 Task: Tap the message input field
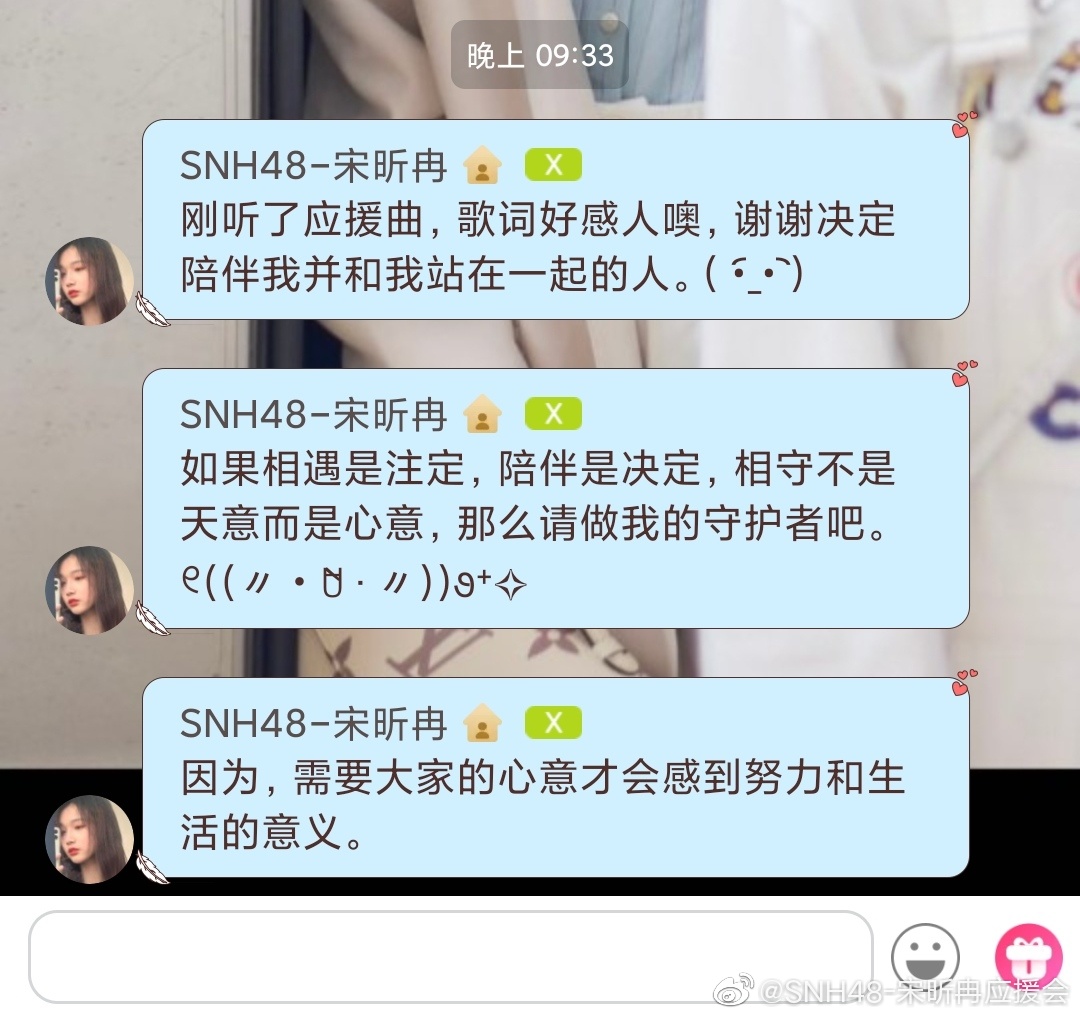[x=450, y=956]
